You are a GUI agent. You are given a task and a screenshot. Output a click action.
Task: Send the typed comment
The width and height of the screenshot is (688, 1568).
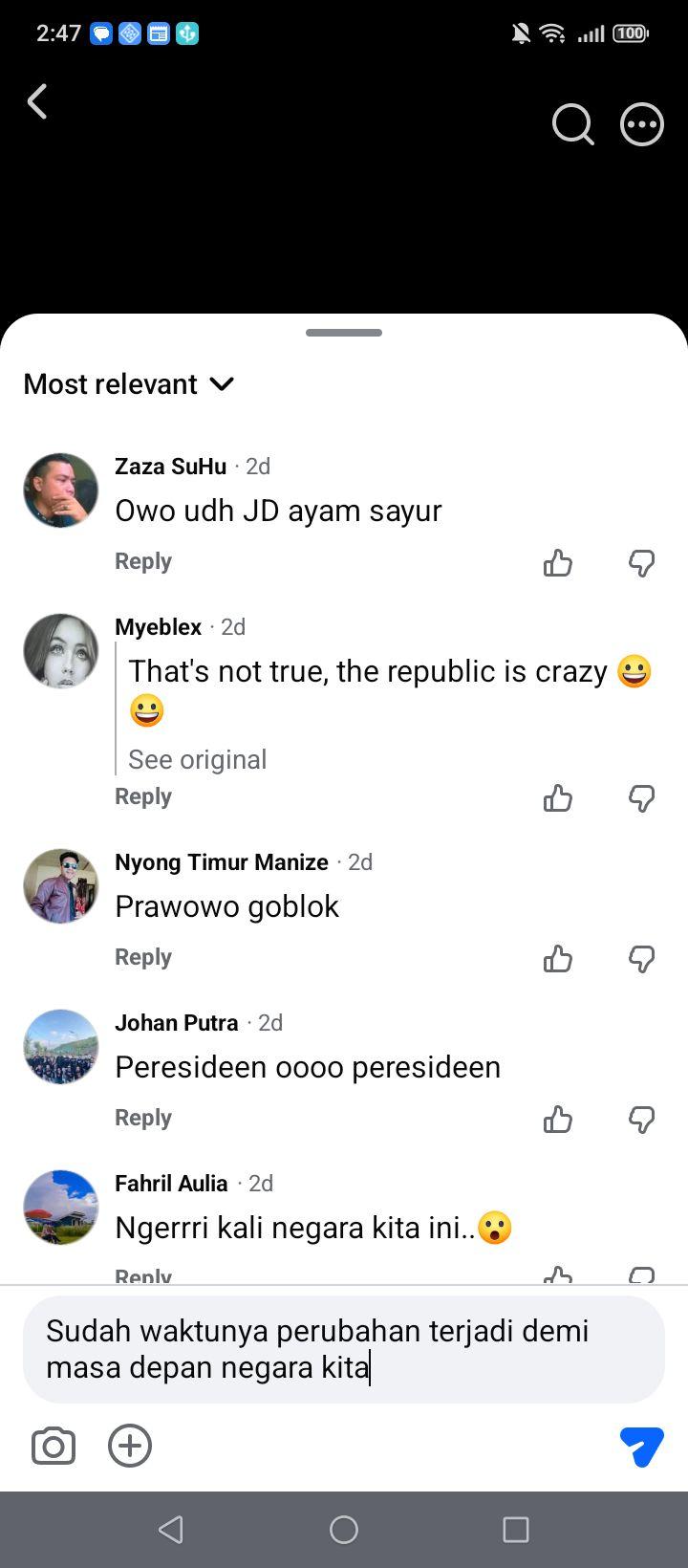[x=642, y=1447]
